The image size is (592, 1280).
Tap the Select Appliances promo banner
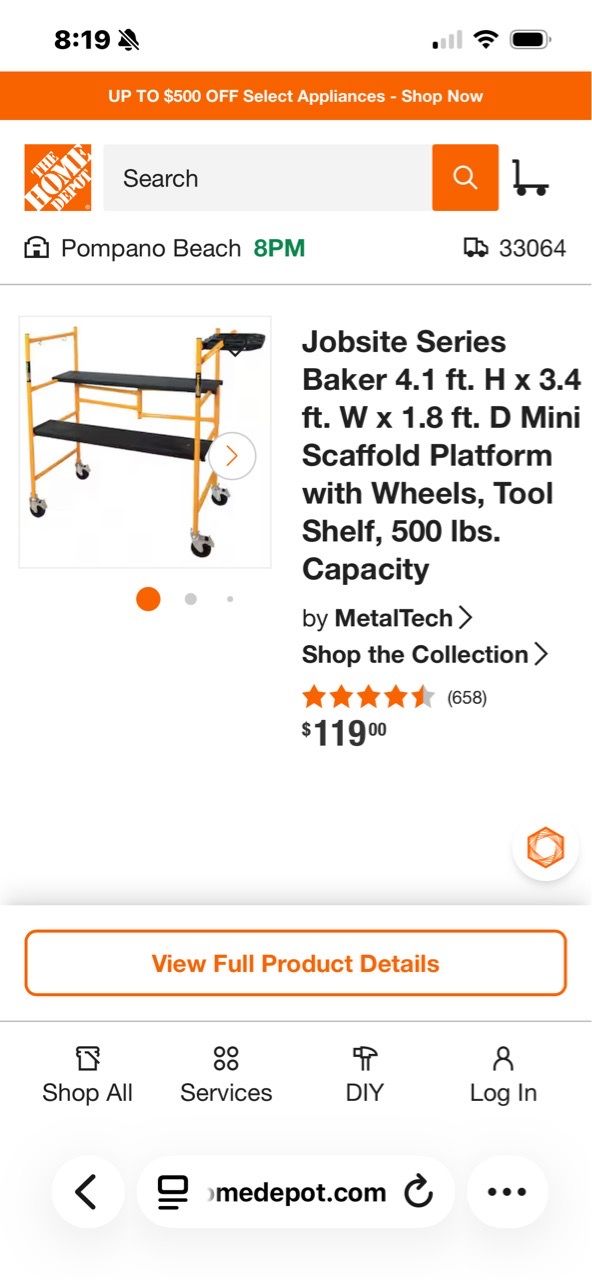(x=296, y=96)
